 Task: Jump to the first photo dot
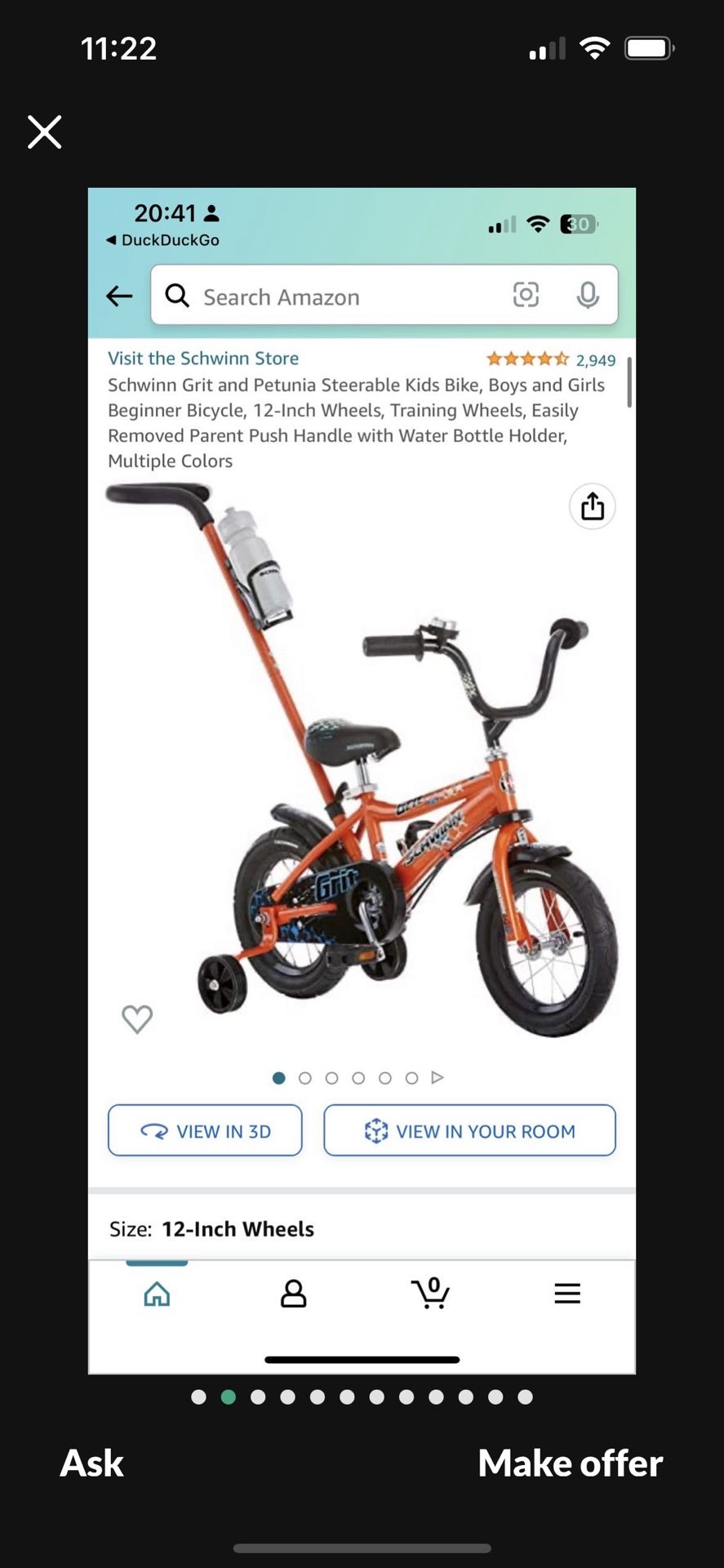point(198,1397)
